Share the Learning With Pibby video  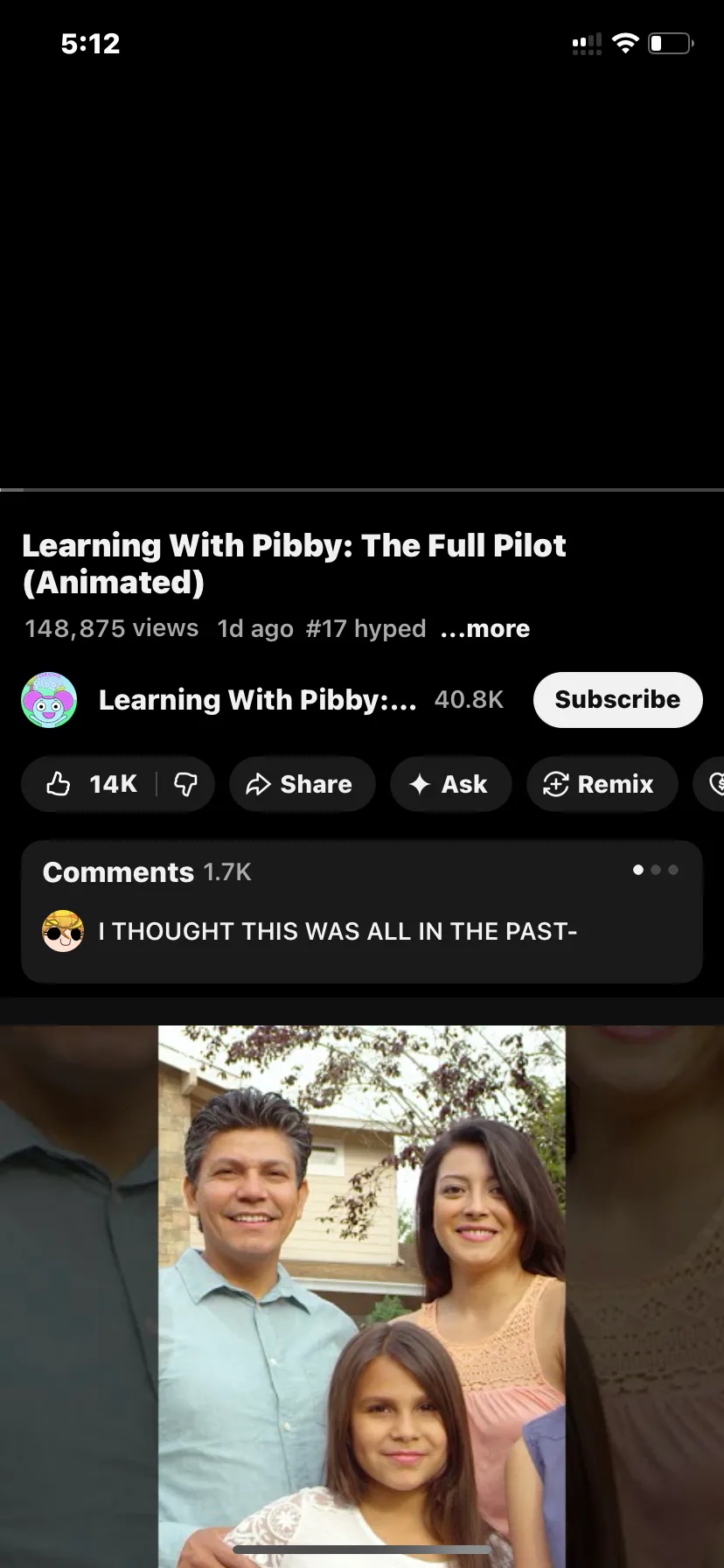pos(302,784)
